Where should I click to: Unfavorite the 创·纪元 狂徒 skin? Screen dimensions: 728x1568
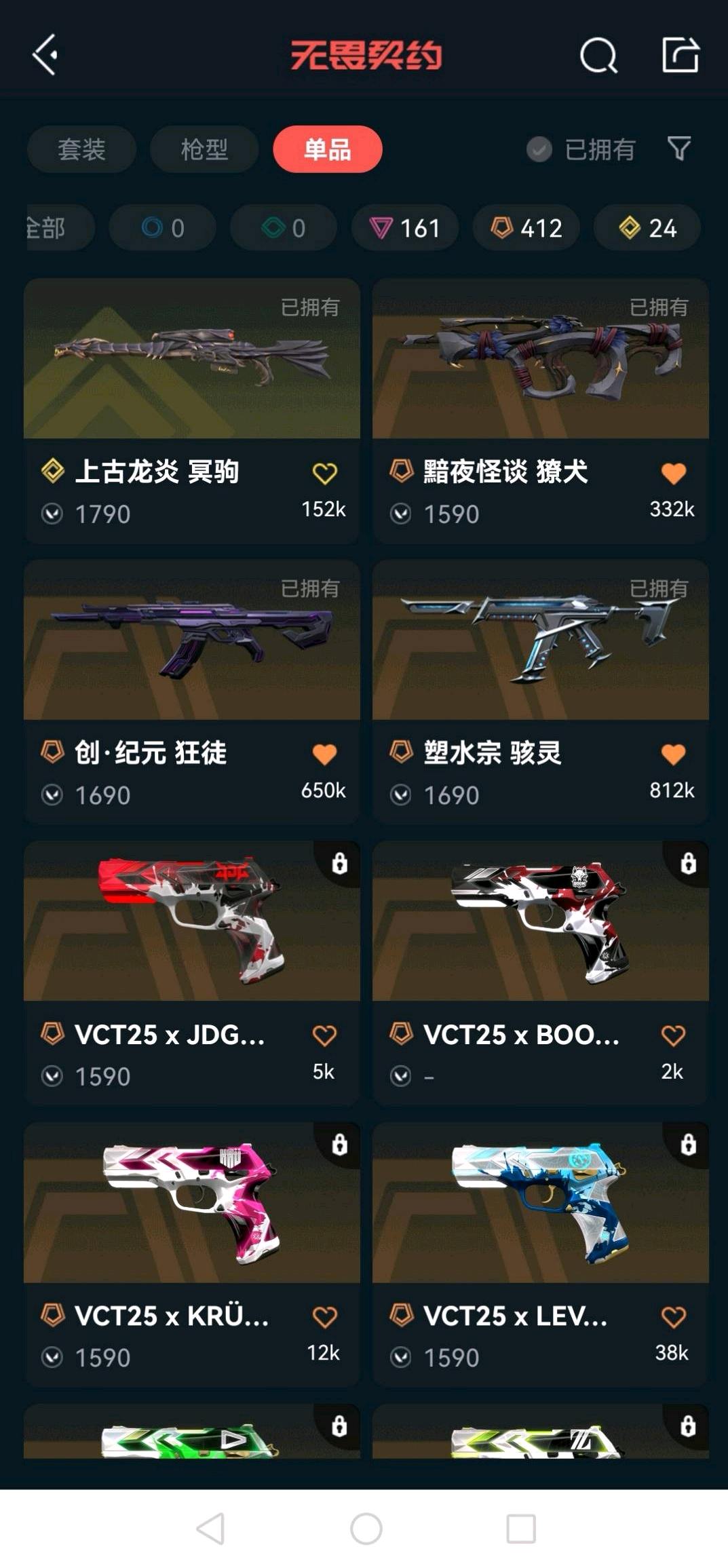click(324, 754)
